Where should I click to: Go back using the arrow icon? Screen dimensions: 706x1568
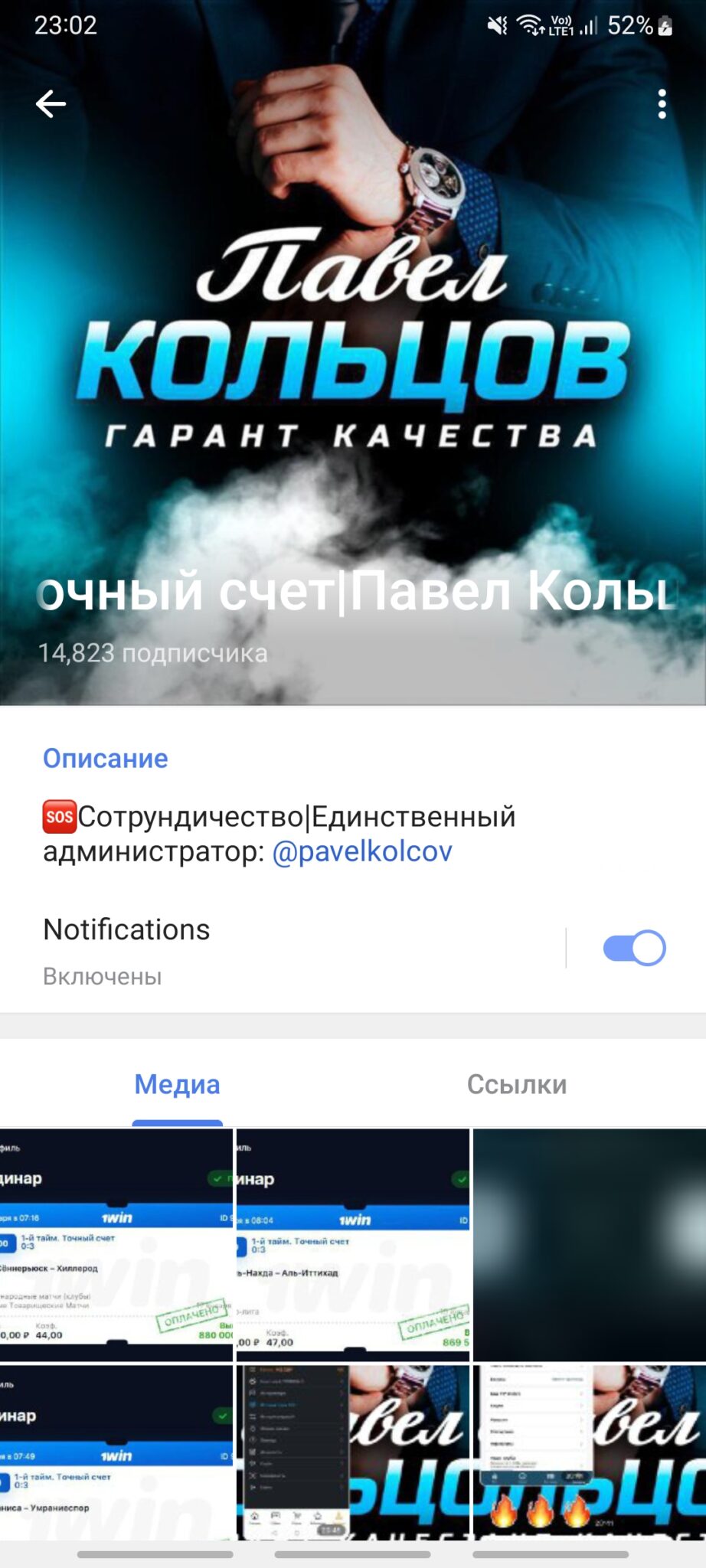(x=51, y=104)
